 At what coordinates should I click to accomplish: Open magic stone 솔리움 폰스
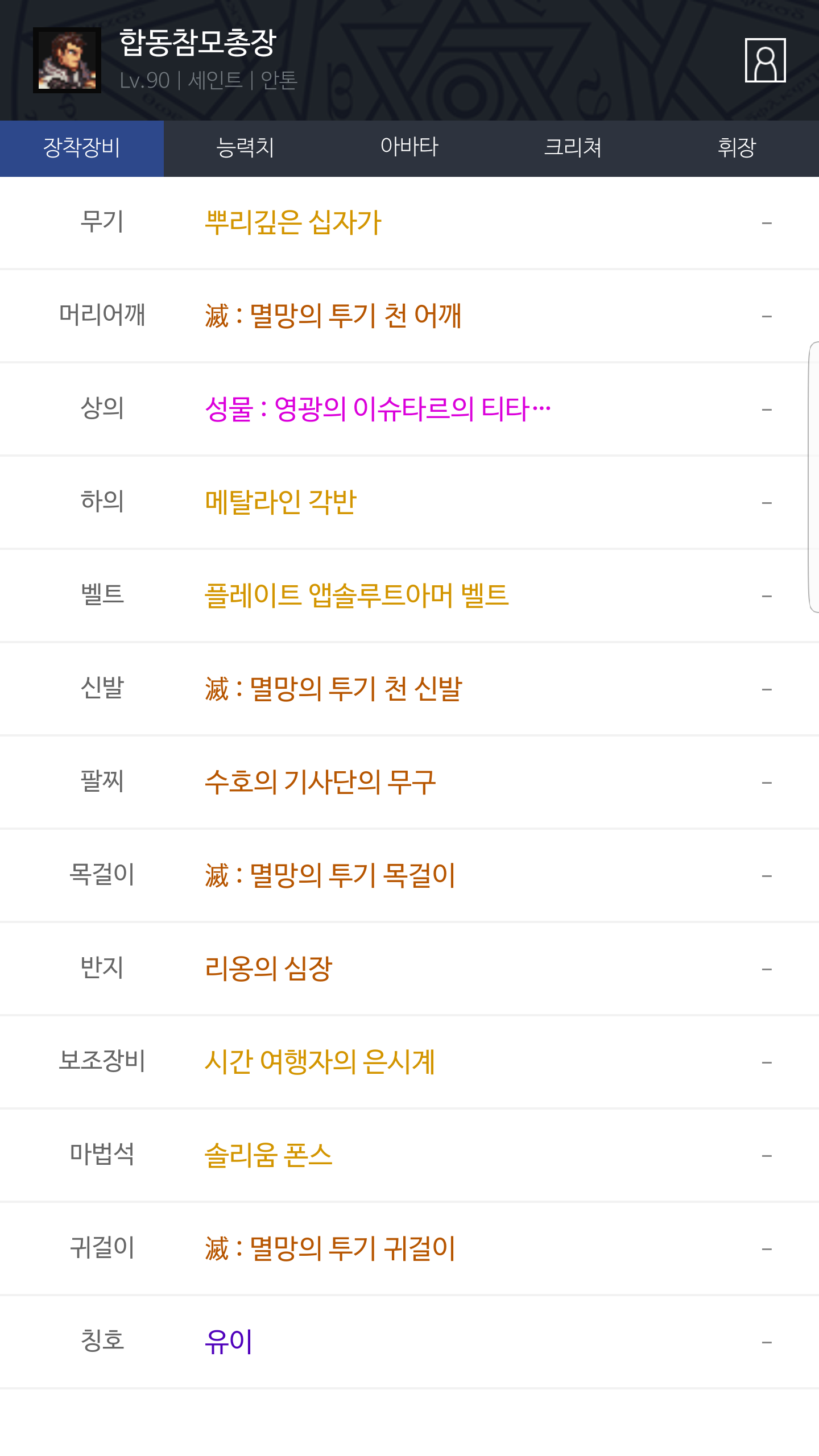[x=409, y=1155]
